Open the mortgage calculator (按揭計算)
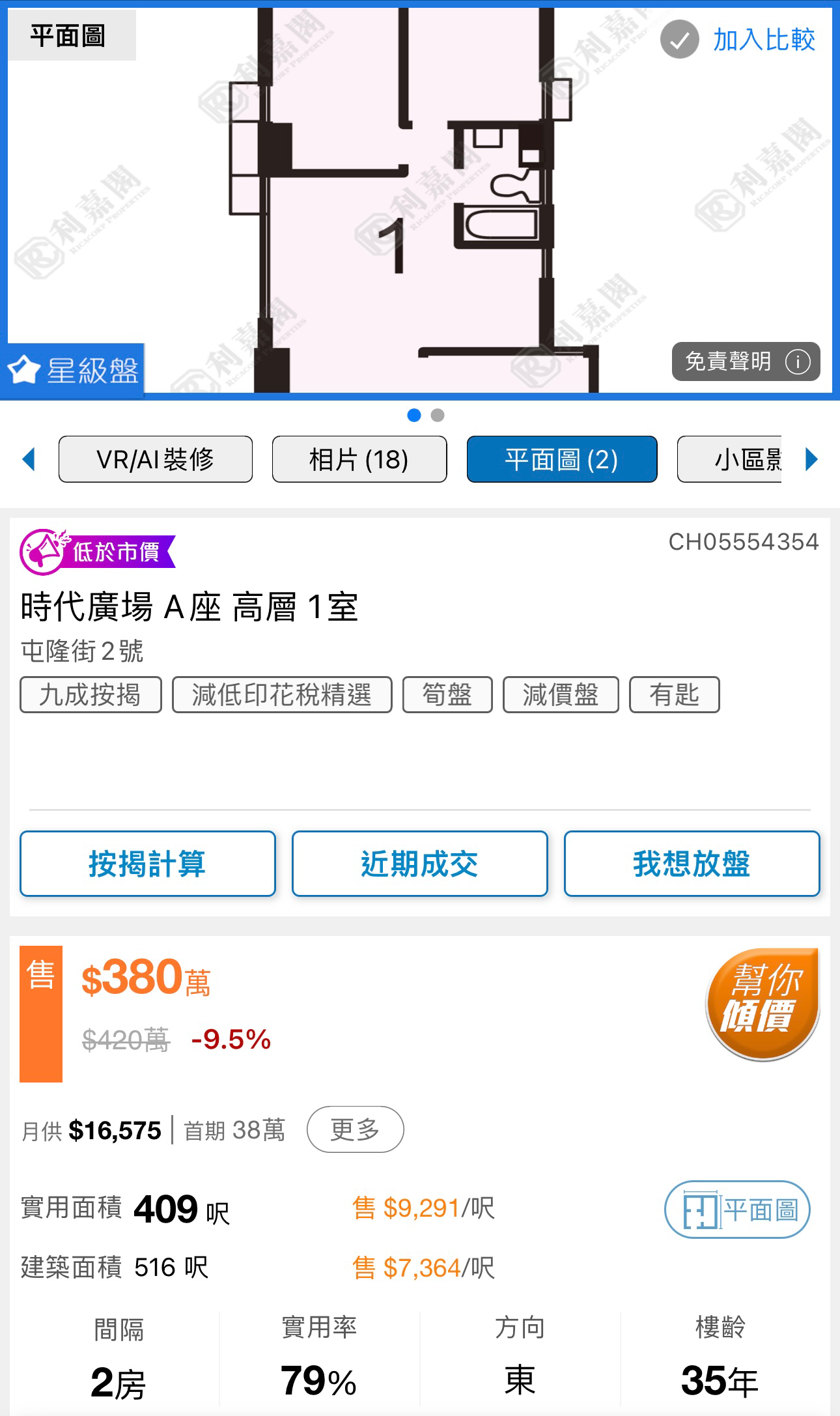The image size is (840, 1416). point(148,864)
